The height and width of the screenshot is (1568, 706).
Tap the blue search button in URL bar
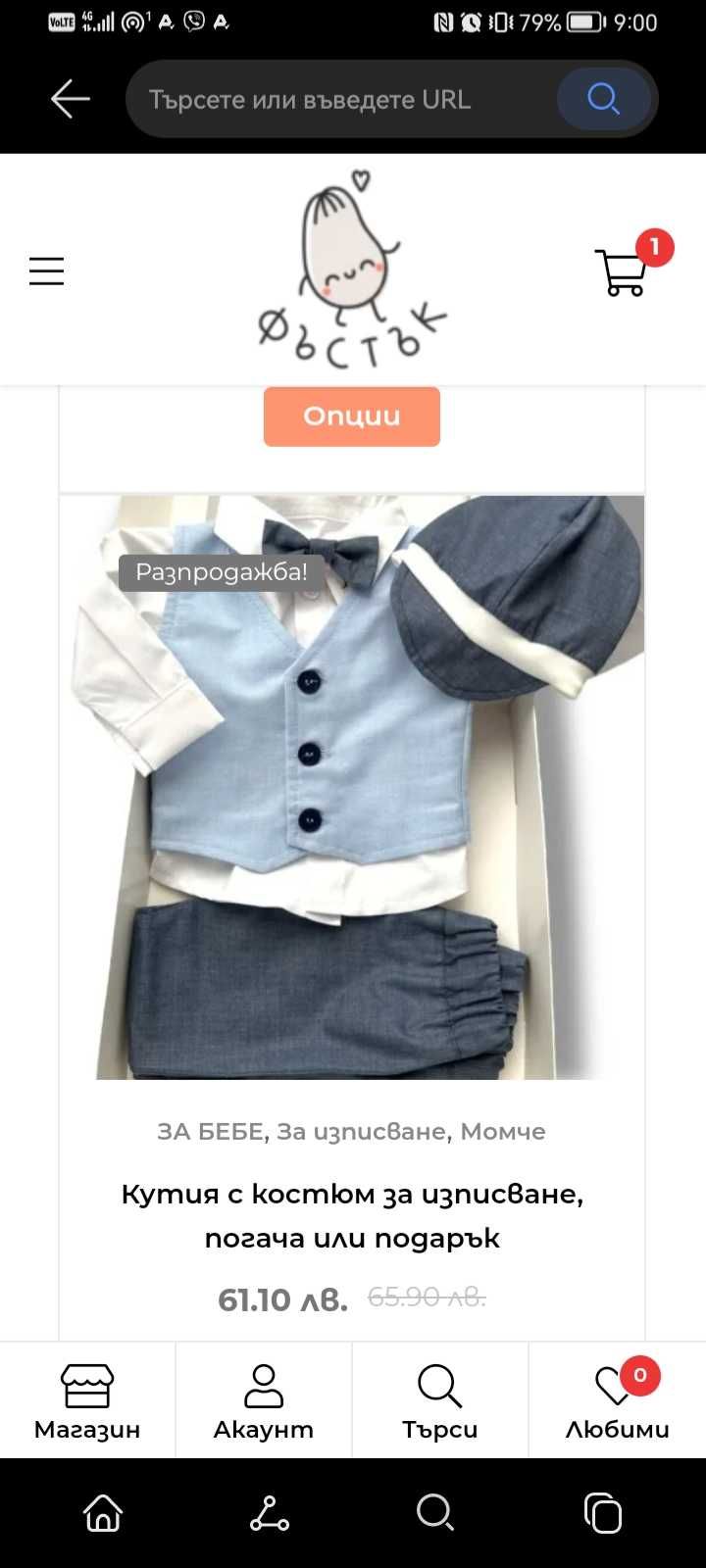click(603, 99)
